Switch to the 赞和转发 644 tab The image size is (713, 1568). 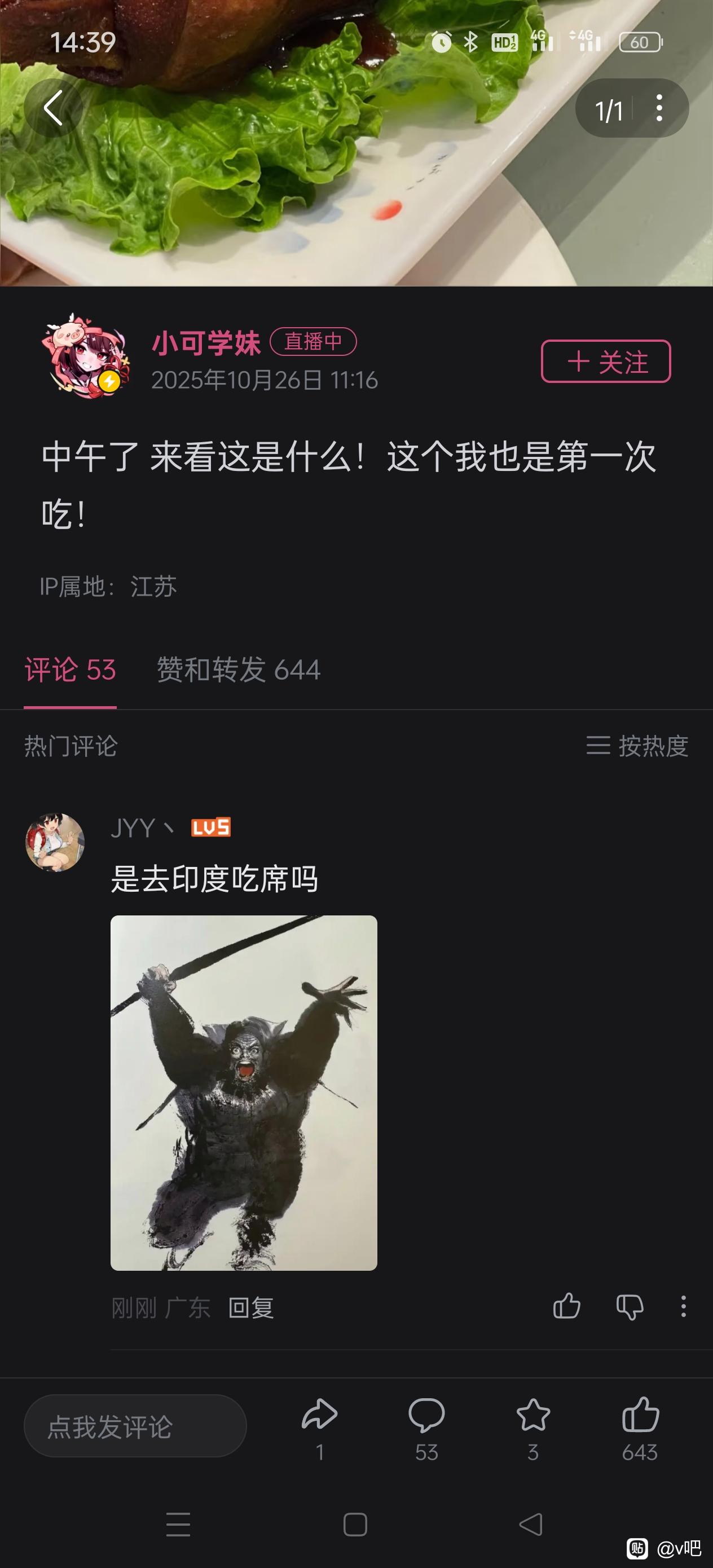239,670
